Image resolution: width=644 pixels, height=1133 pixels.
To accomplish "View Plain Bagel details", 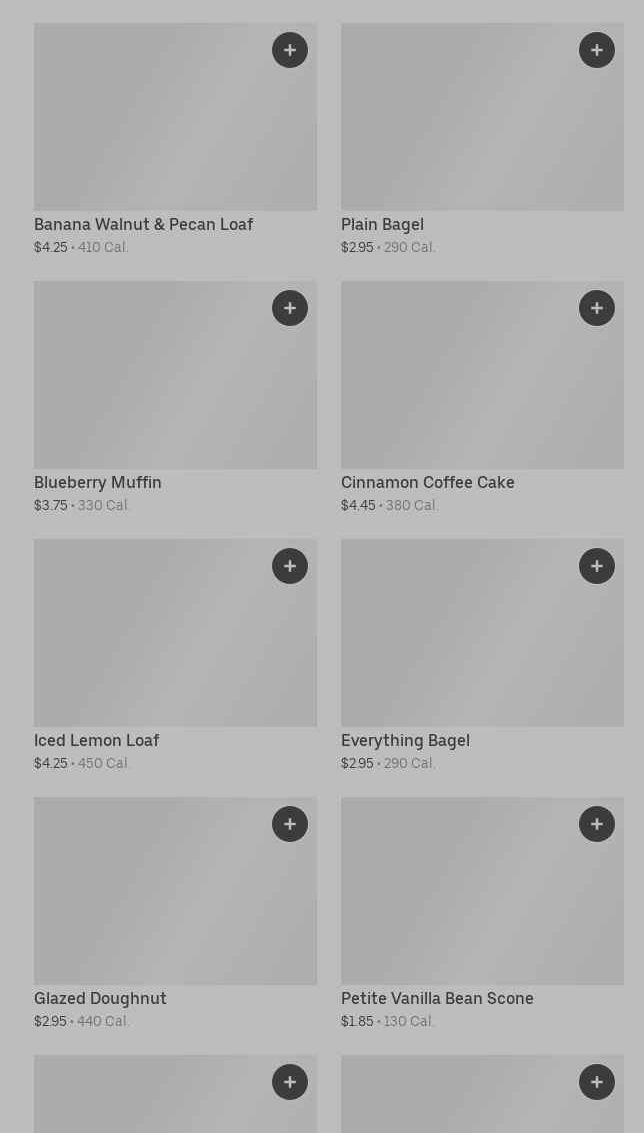I will pyautogui.click(x=482, y=139).
